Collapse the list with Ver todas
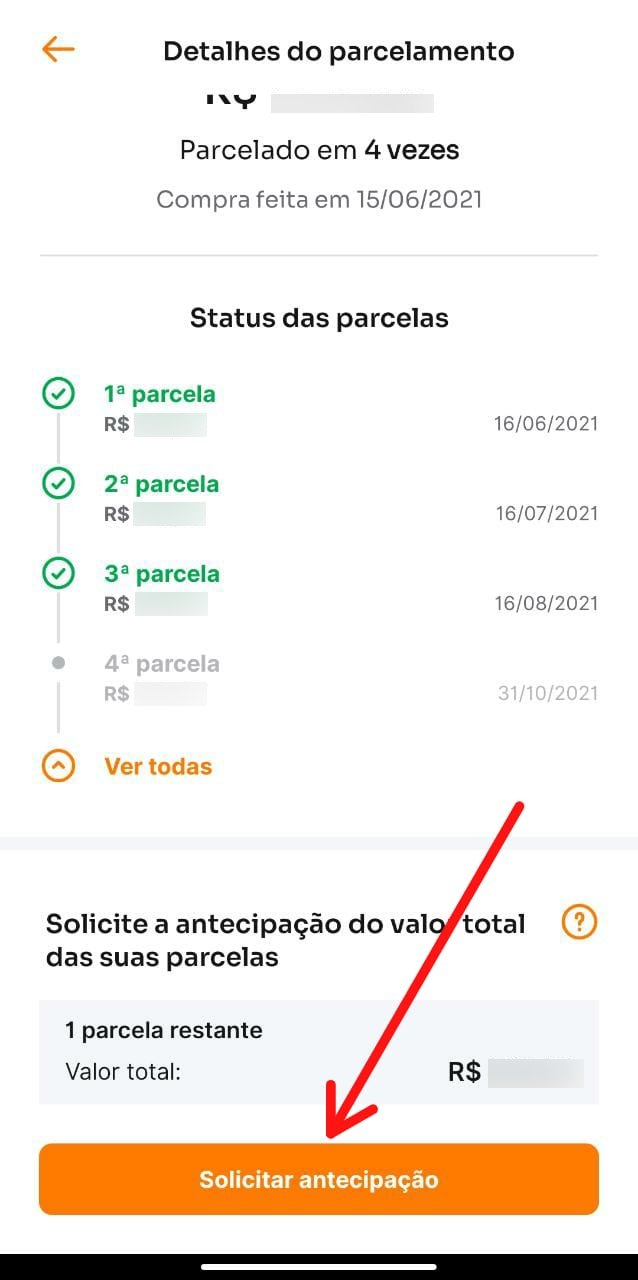 point(157,767)
